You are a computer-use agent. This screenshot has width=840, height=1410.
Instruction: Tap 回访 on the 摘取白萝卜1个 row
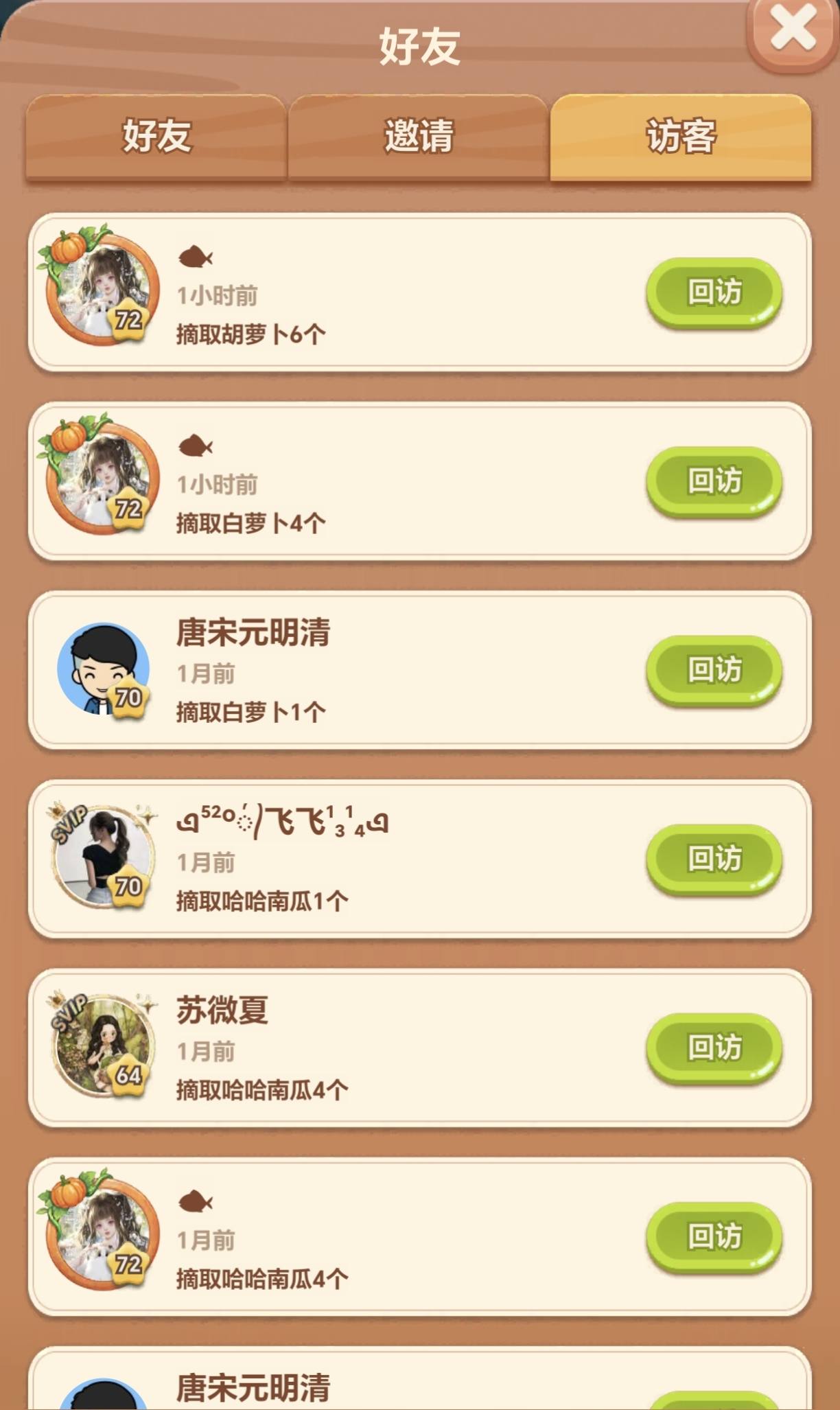(714, 670)
